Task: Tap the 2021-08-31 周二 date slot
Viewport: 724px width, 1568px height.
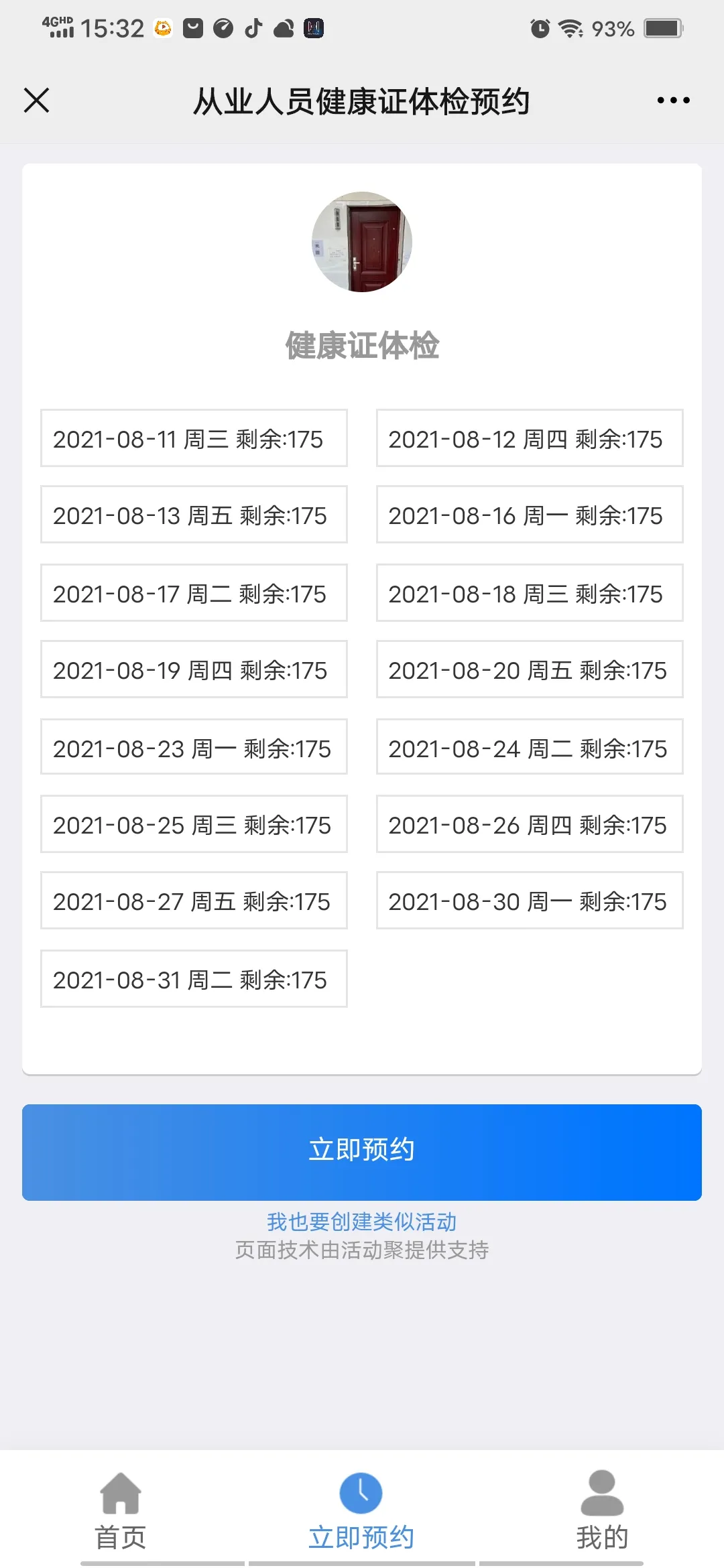Action: [194, 979]
